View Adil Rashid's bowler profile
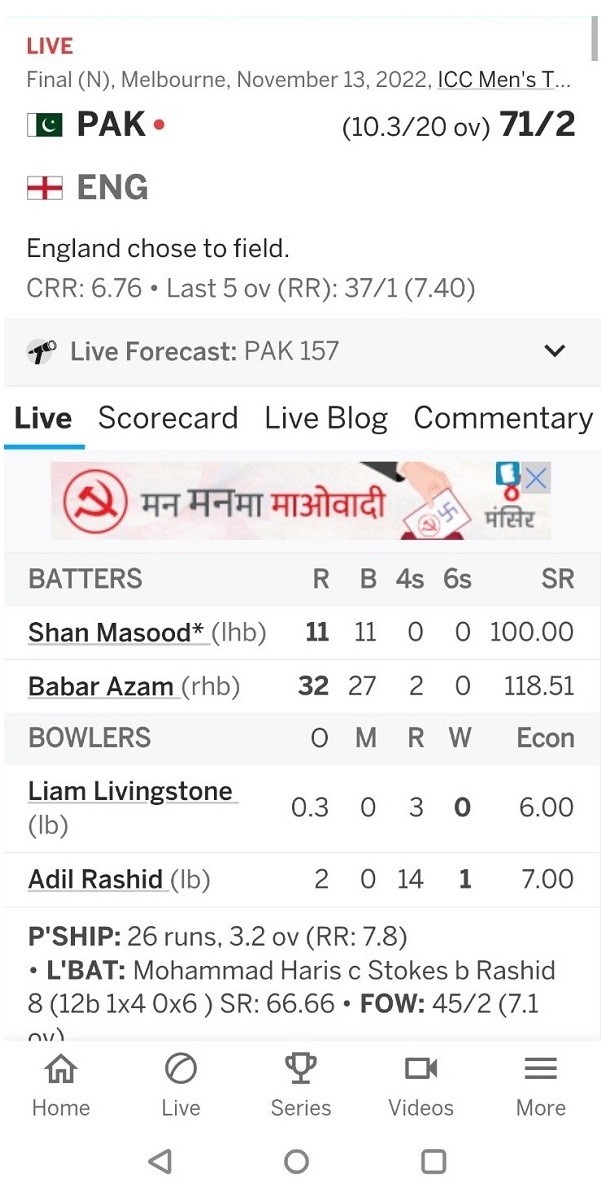Viewport: 601px width, 1196px height. coord(95,879)
